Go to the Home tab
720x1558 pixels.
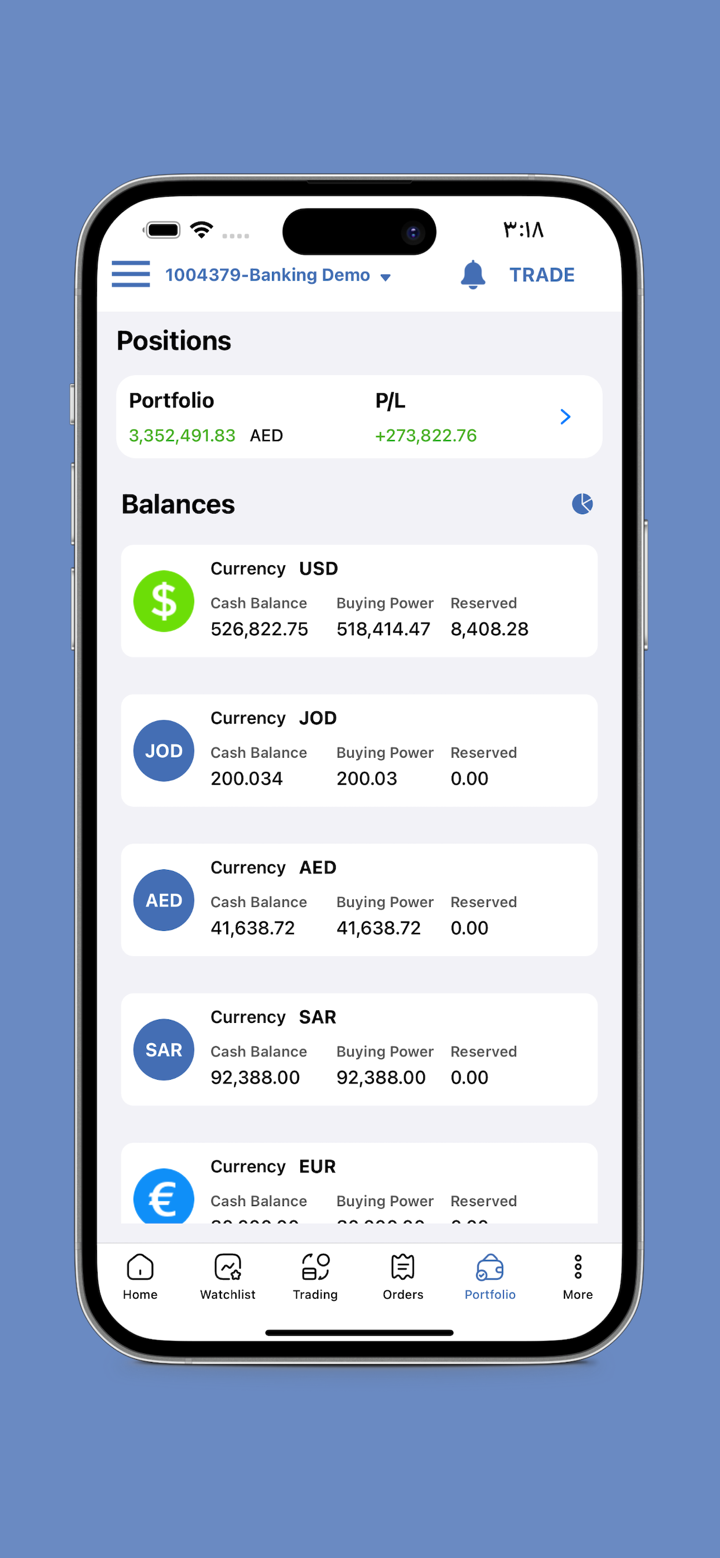(x=140, y=1277)
